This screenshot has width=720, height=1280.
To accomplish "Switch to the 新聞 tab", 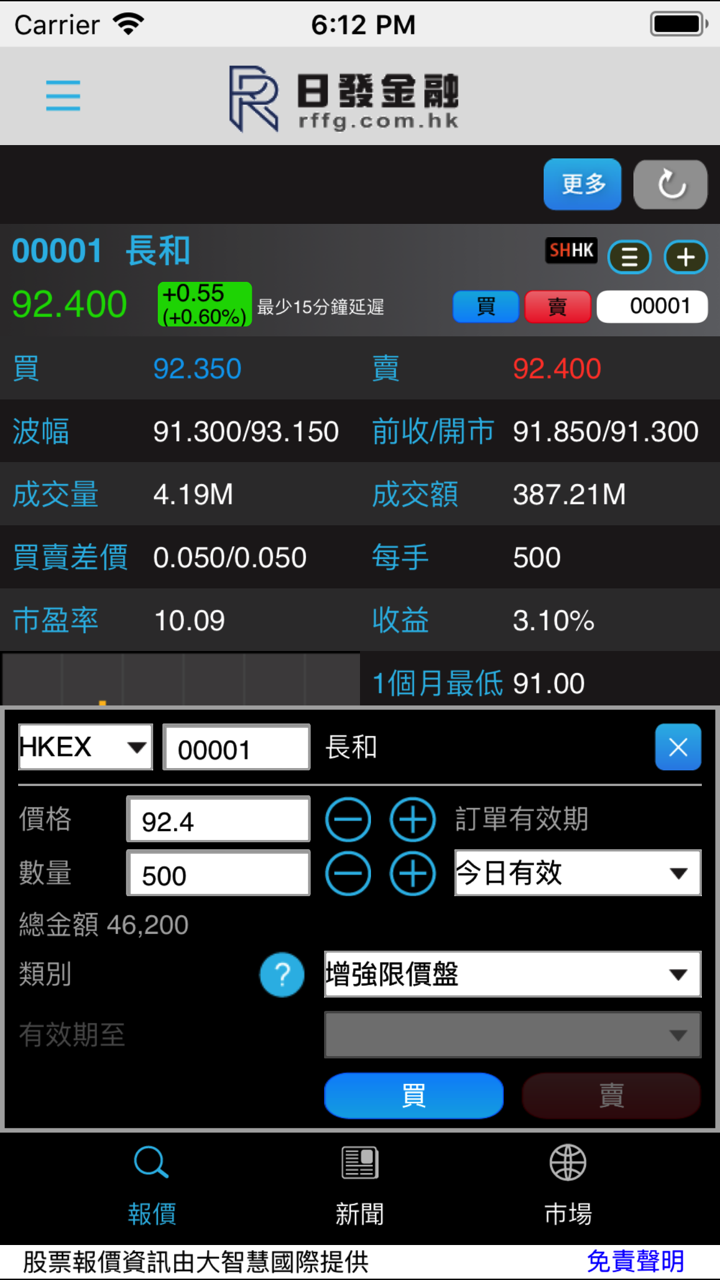I will (360, 1186).
